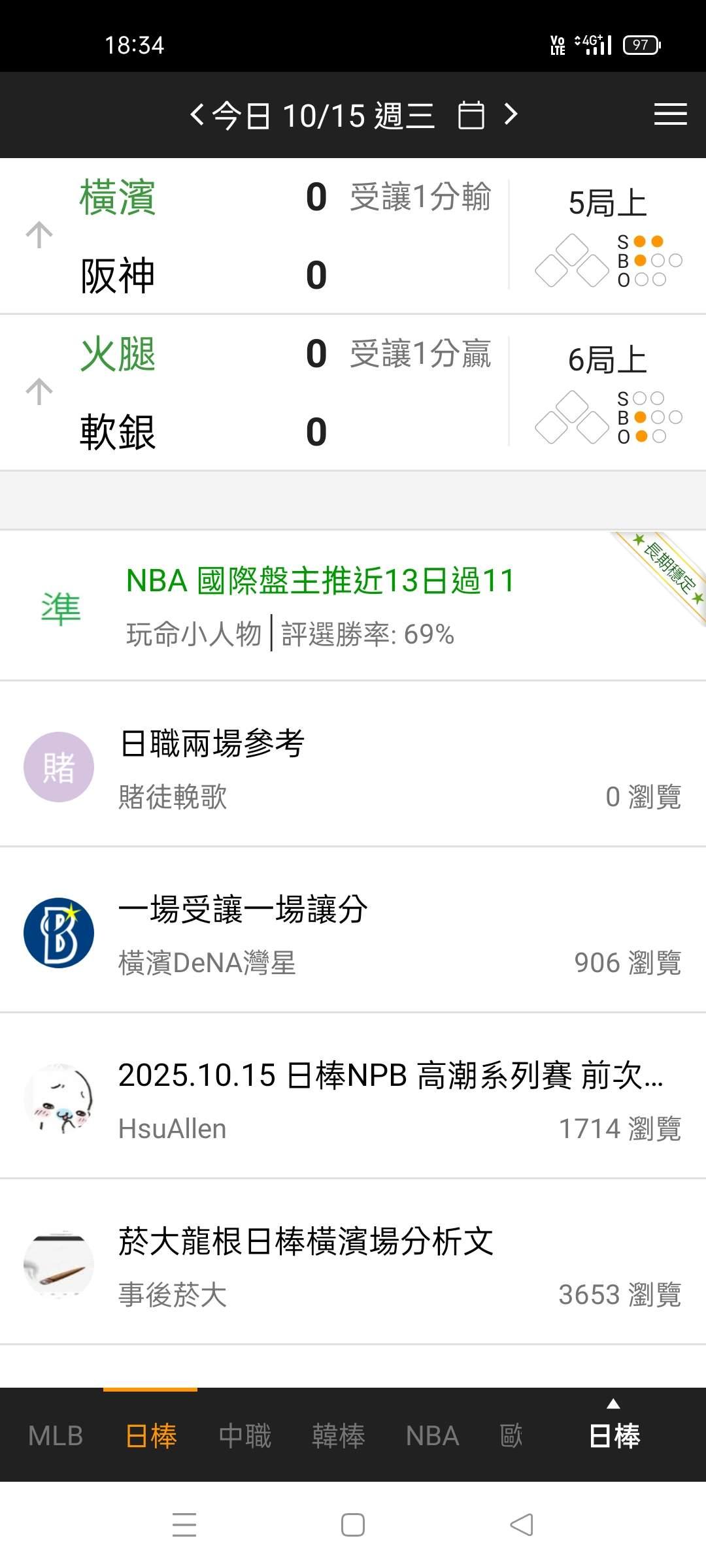
Task: Open NBA 國際盤主推近13日過11 post
Action: (x=320, y=606)
